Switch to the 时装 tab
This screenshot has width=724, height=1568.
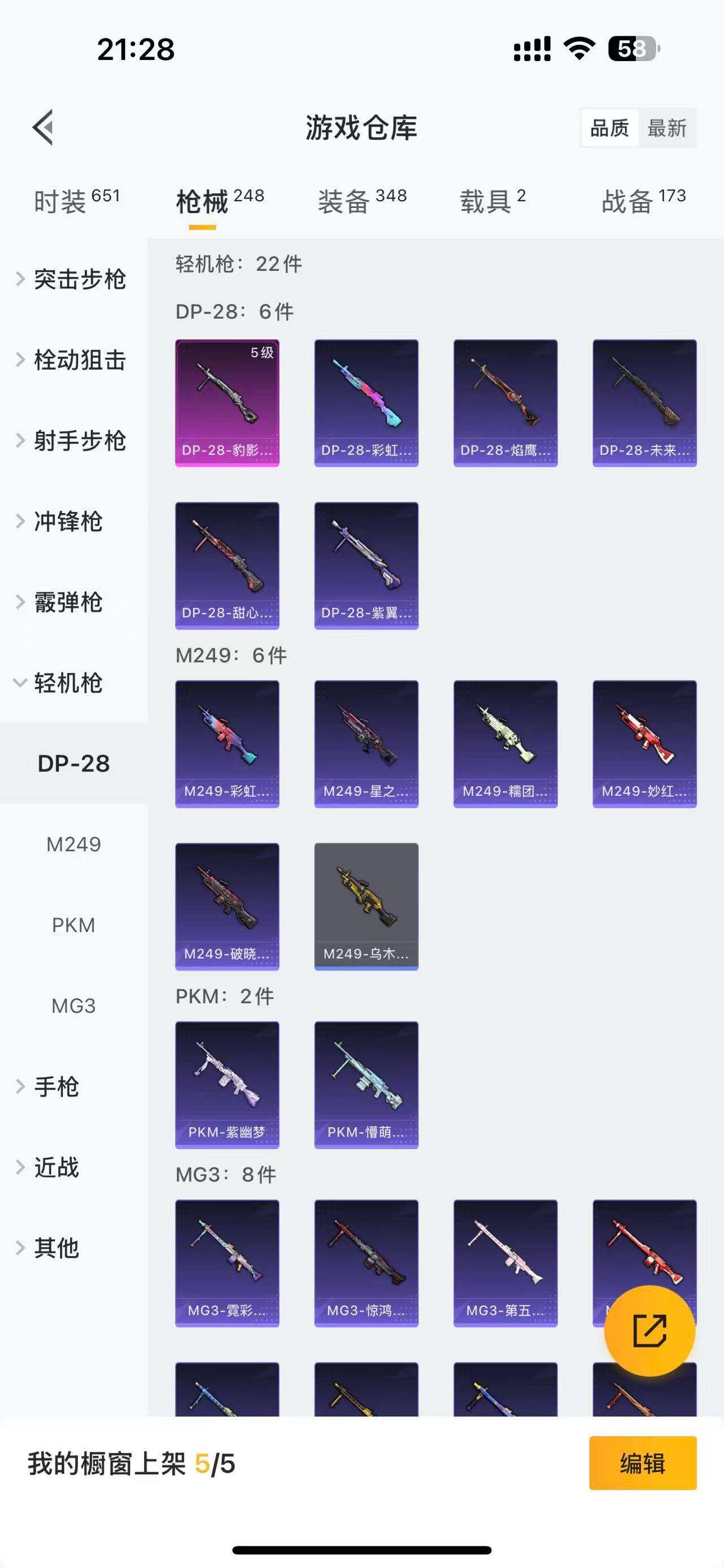[76, 201]
